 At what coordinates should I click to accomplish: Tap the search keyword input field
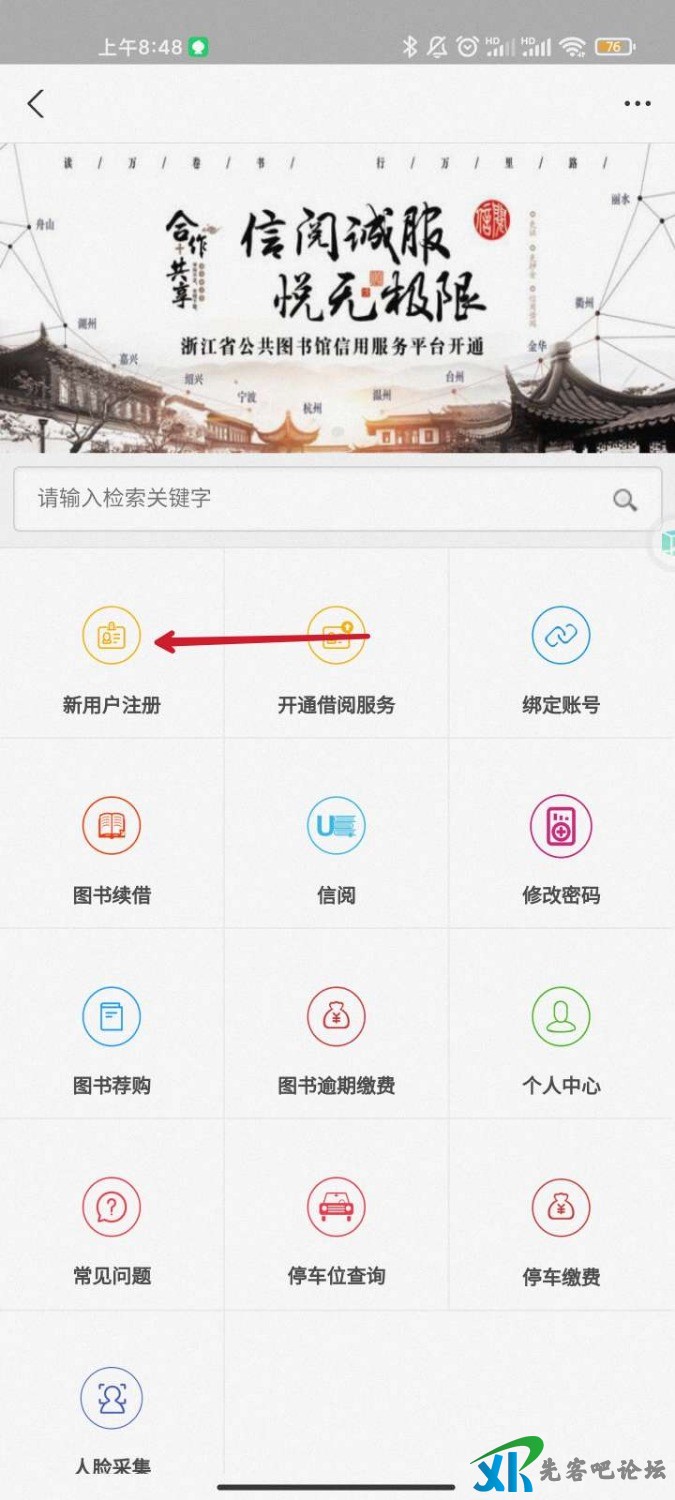pos(310,498)
